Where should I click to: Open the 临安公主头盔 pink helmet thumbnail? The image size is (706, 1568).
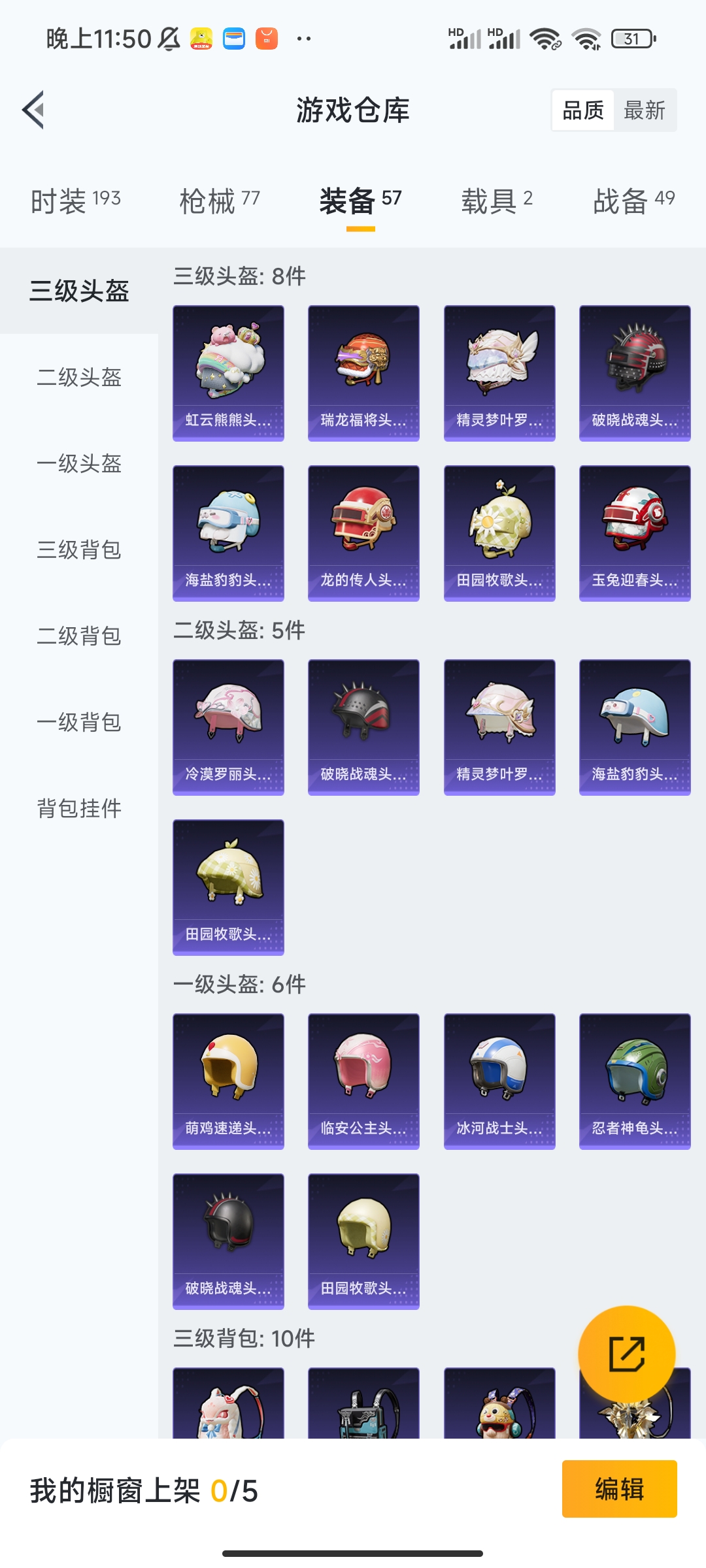(363, 1083)
